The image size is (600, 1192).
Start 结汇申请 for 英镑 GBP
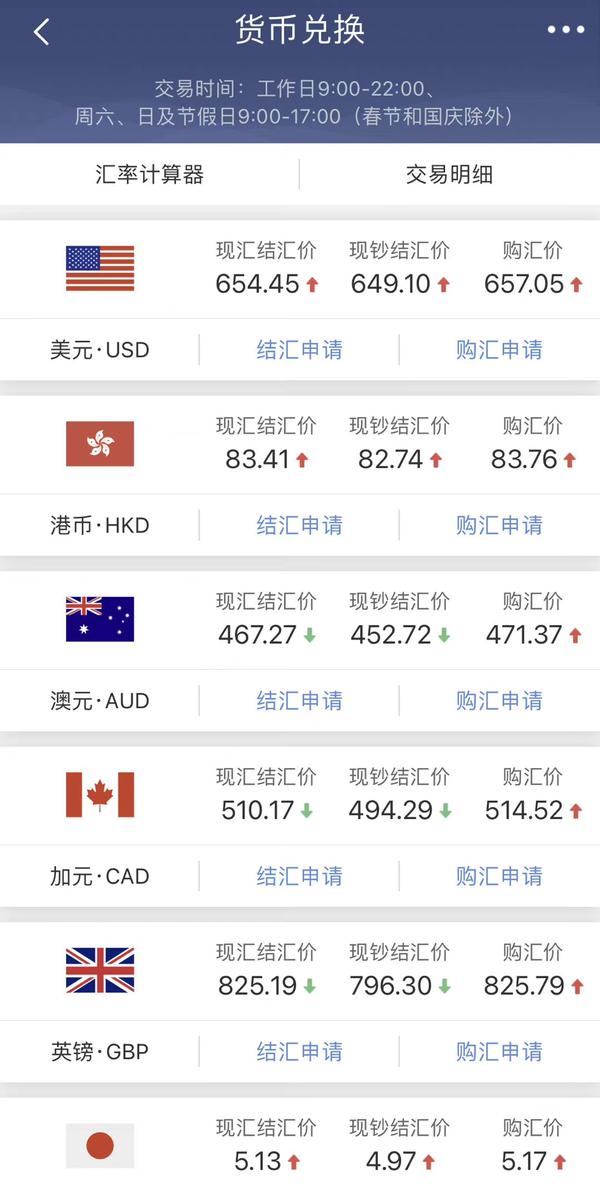300,1052
